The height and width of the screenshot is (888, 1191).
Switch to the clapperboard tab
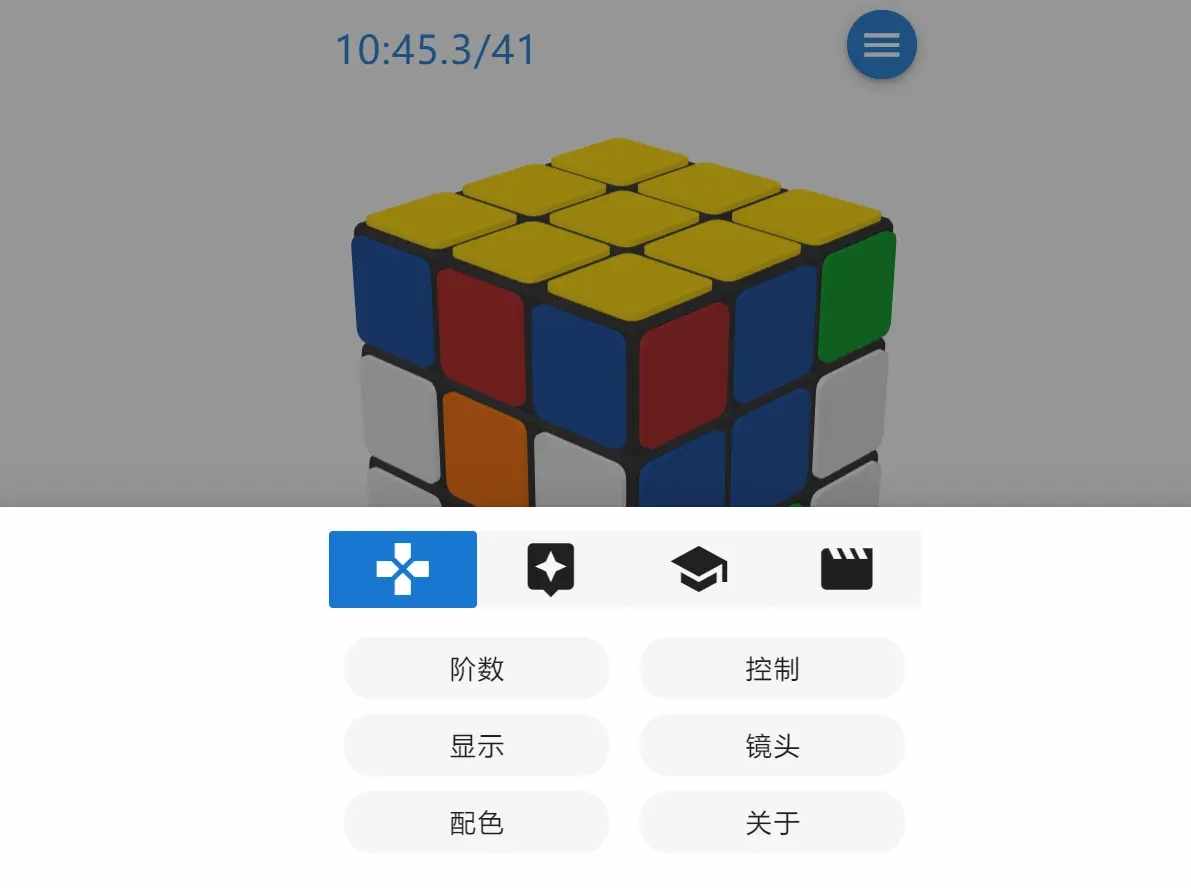(846, 569)
